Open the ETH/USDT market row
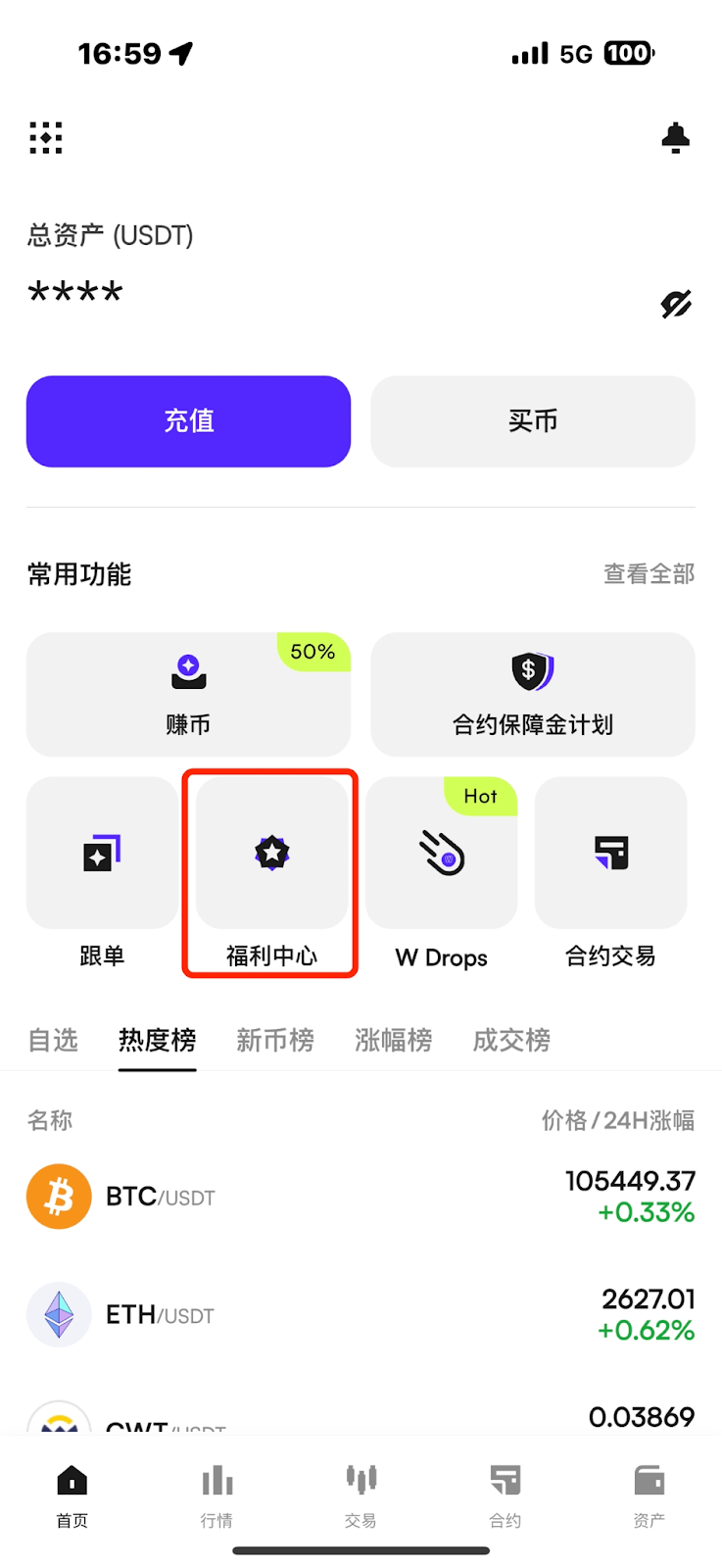The image size is (722, 1568). [361, 1314]
